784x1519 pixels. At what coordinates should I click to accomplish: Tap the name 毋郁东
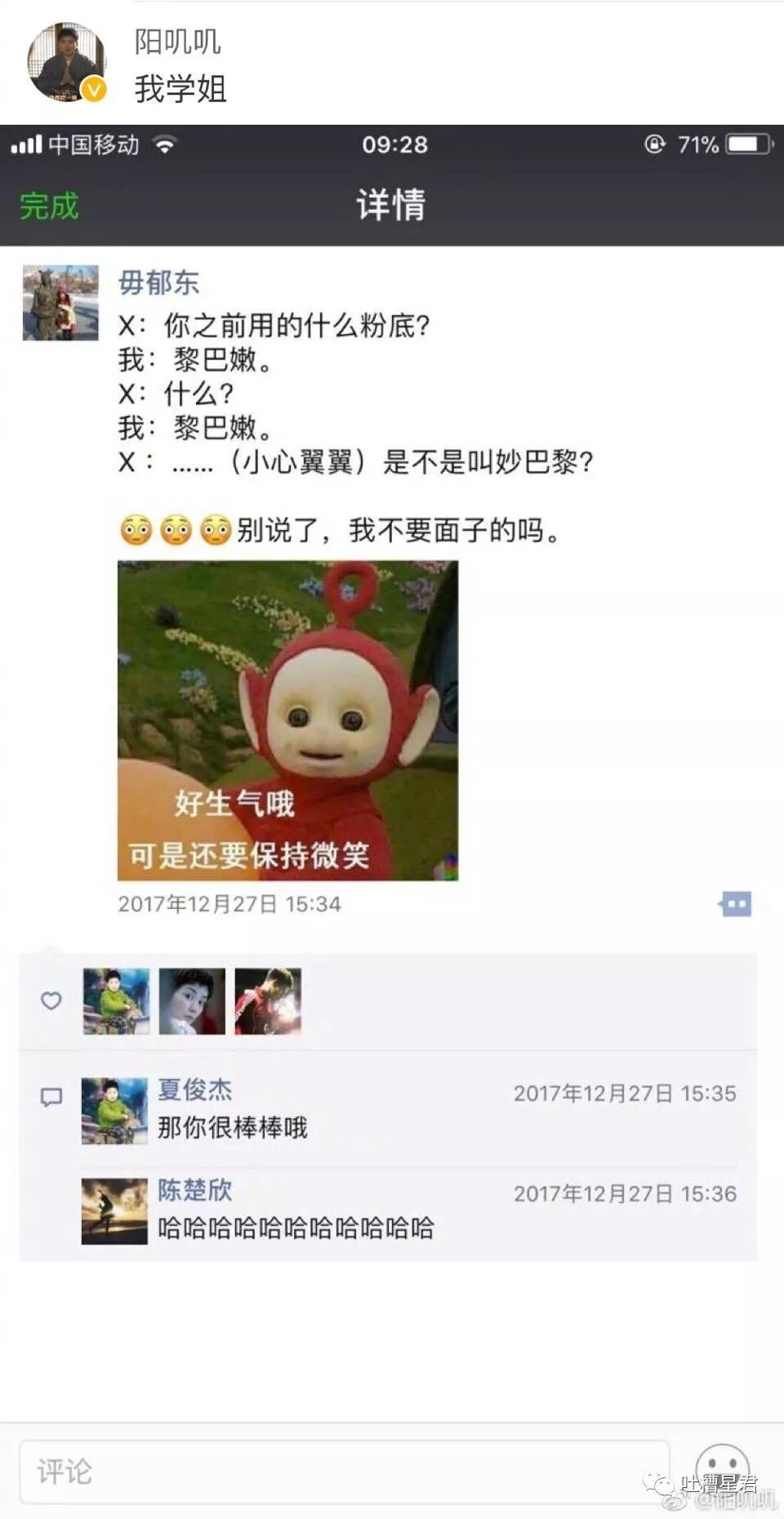click(x=158, y=283)
